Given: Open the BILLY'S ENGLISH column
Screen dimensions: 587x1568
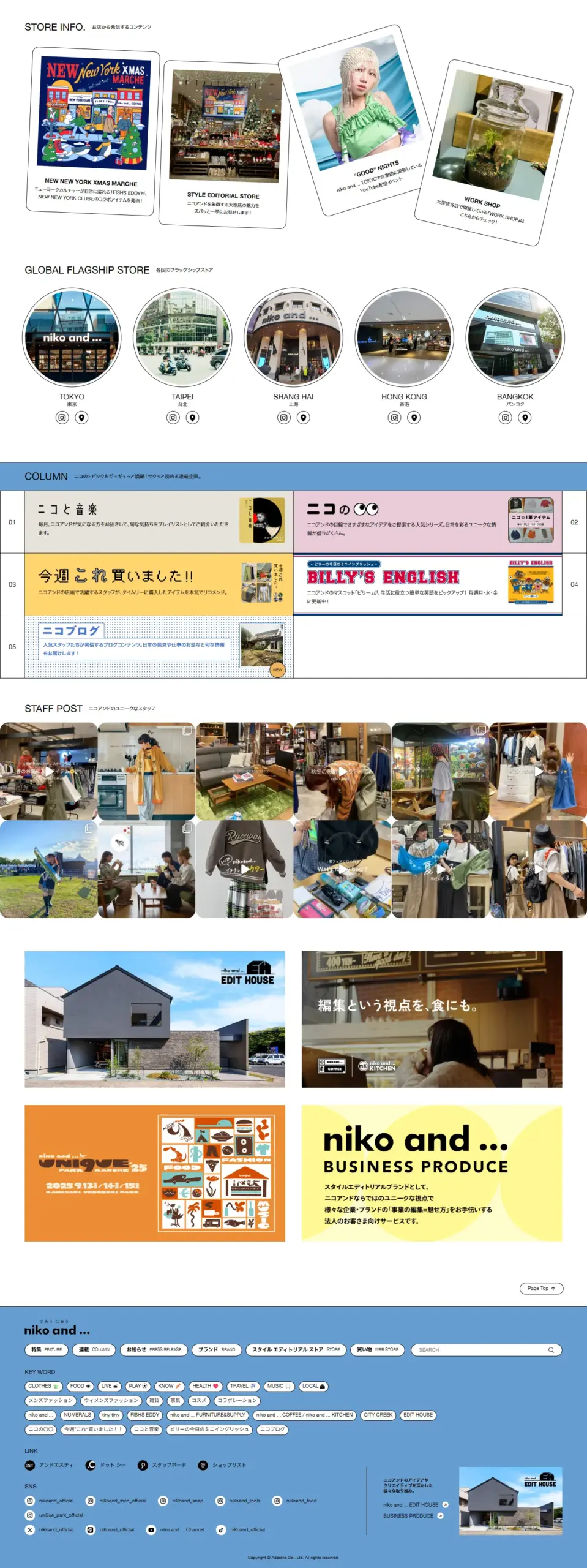Looking at the screenshot, I should click(427, 584).
